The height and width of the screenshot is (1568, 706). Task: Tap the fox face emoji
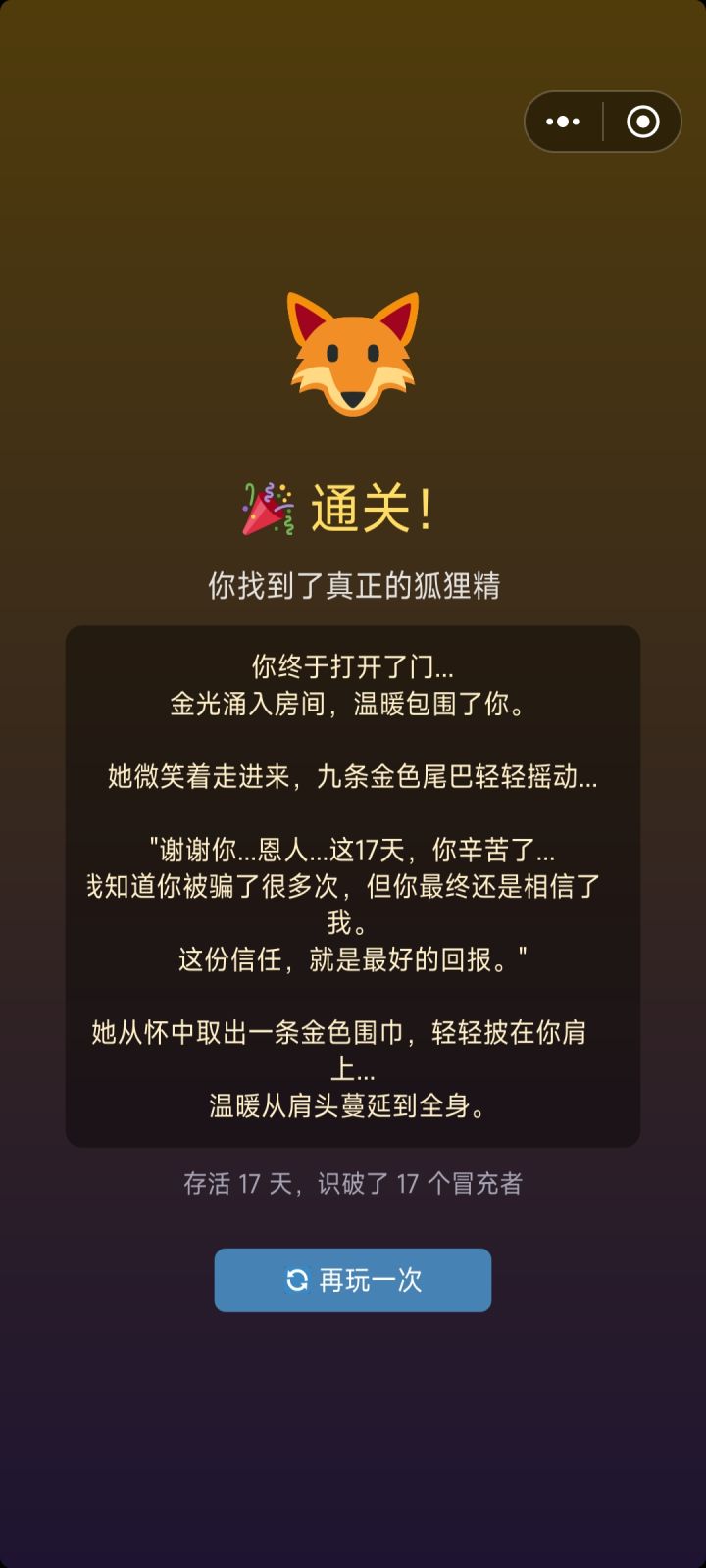pyautogui.click(x=352, y=353)
